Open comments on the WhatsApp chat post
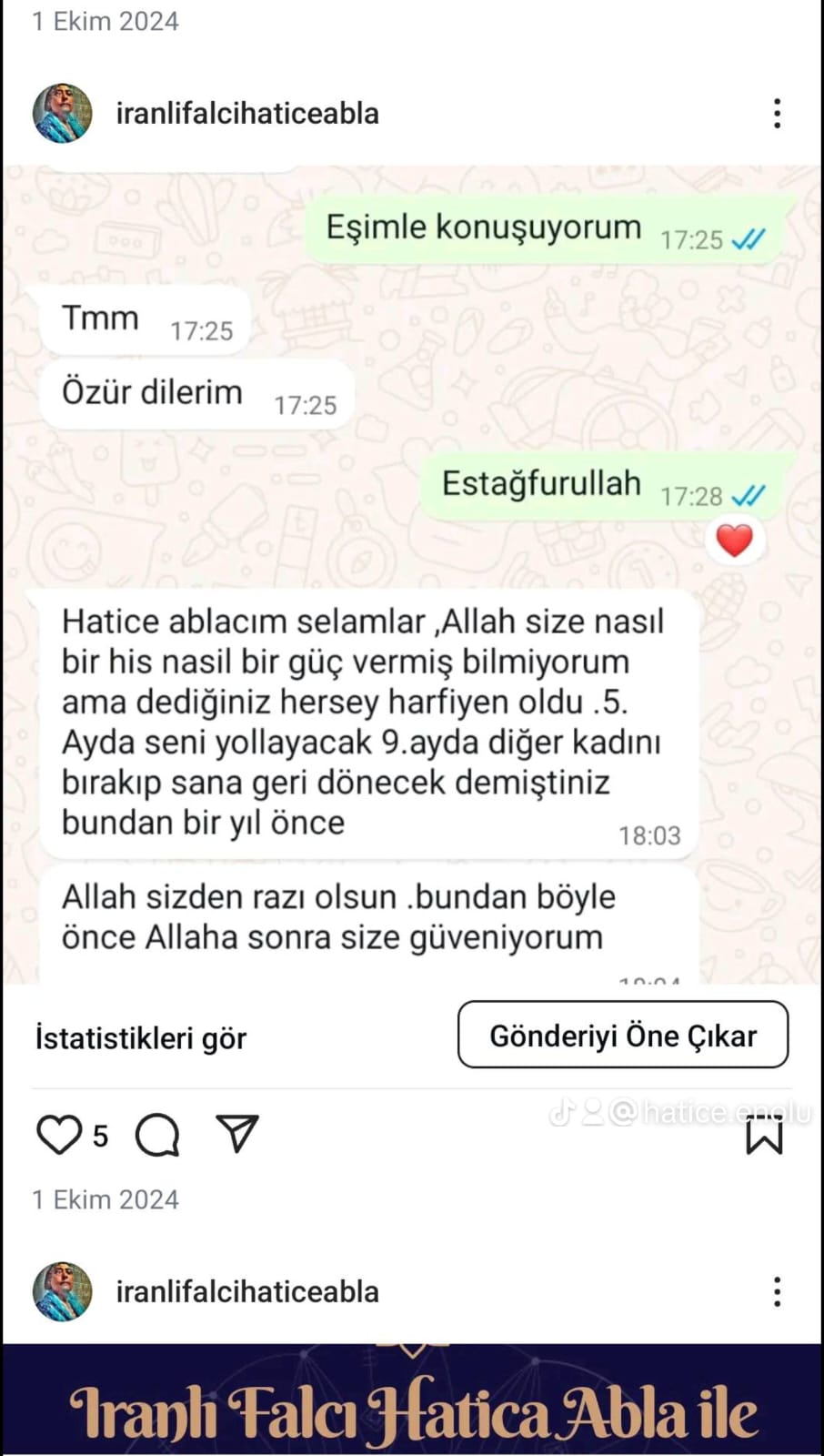 (x=157, y=1135)
